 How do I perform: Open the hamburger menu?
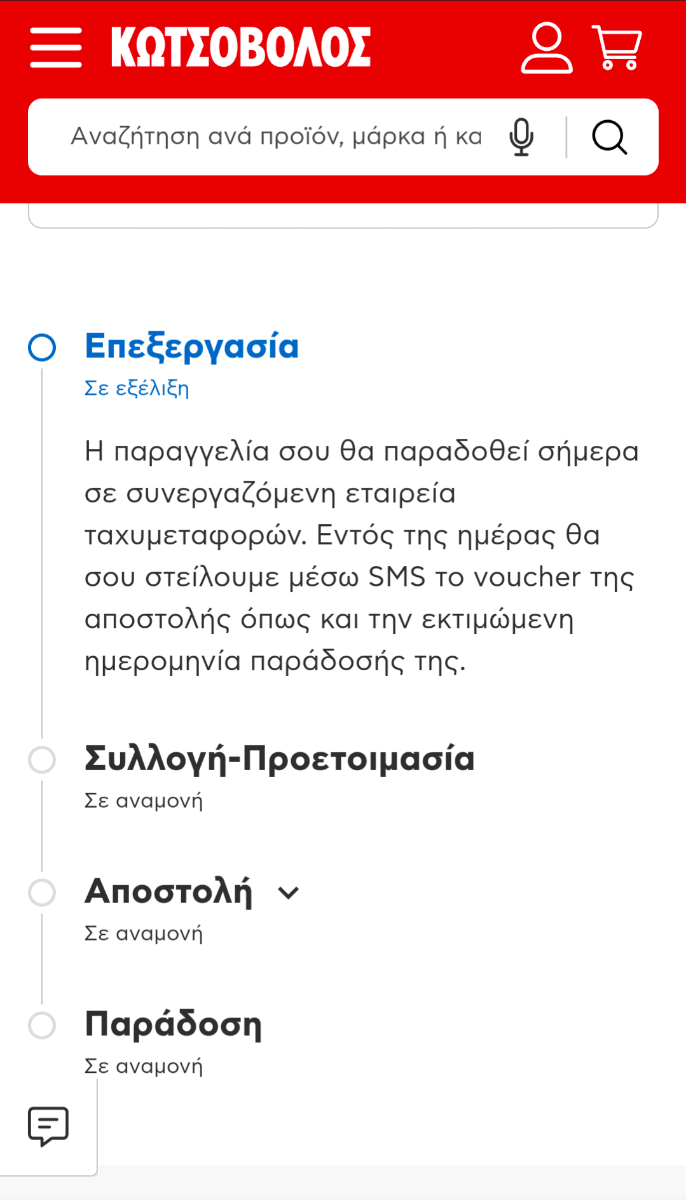(x=56, y=48)
